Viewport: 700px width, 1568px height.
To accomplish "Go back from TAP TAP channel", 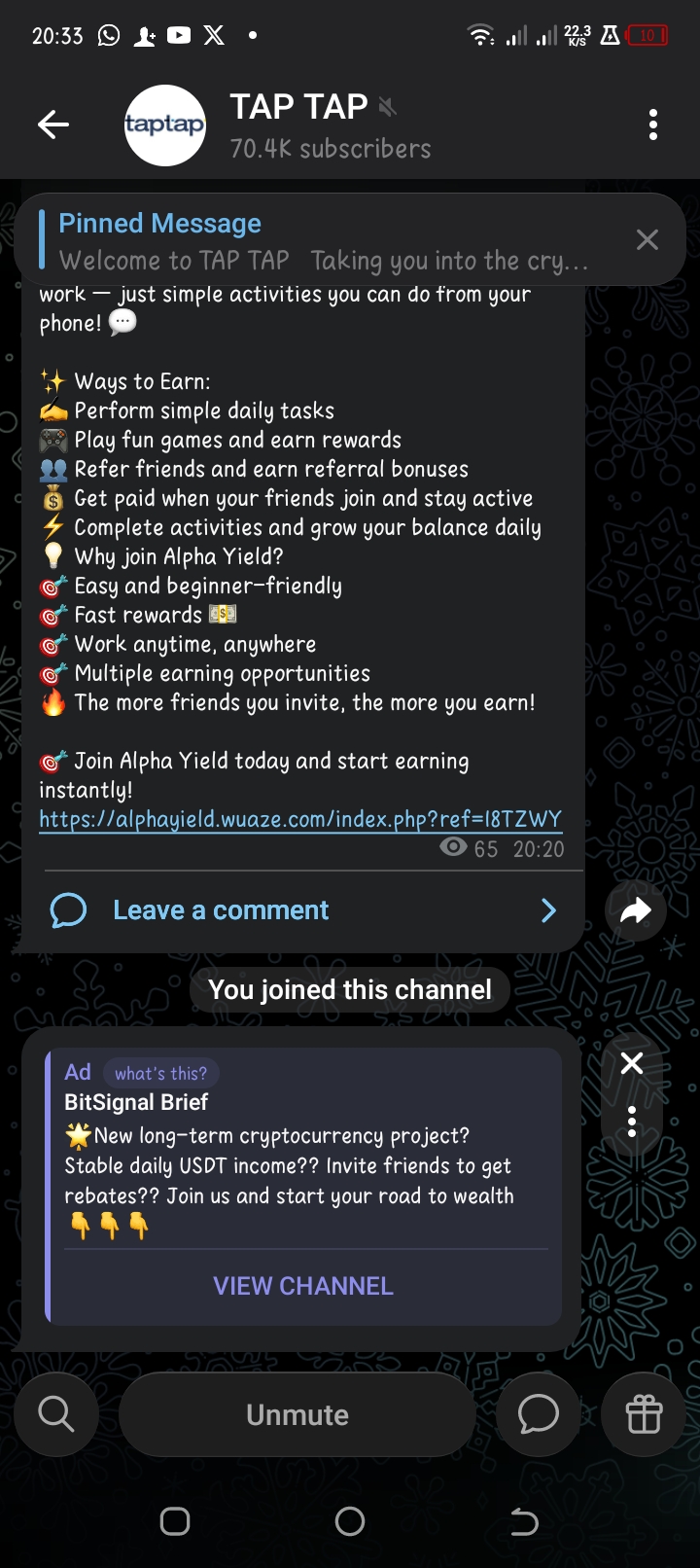I will tap(53, 125).
